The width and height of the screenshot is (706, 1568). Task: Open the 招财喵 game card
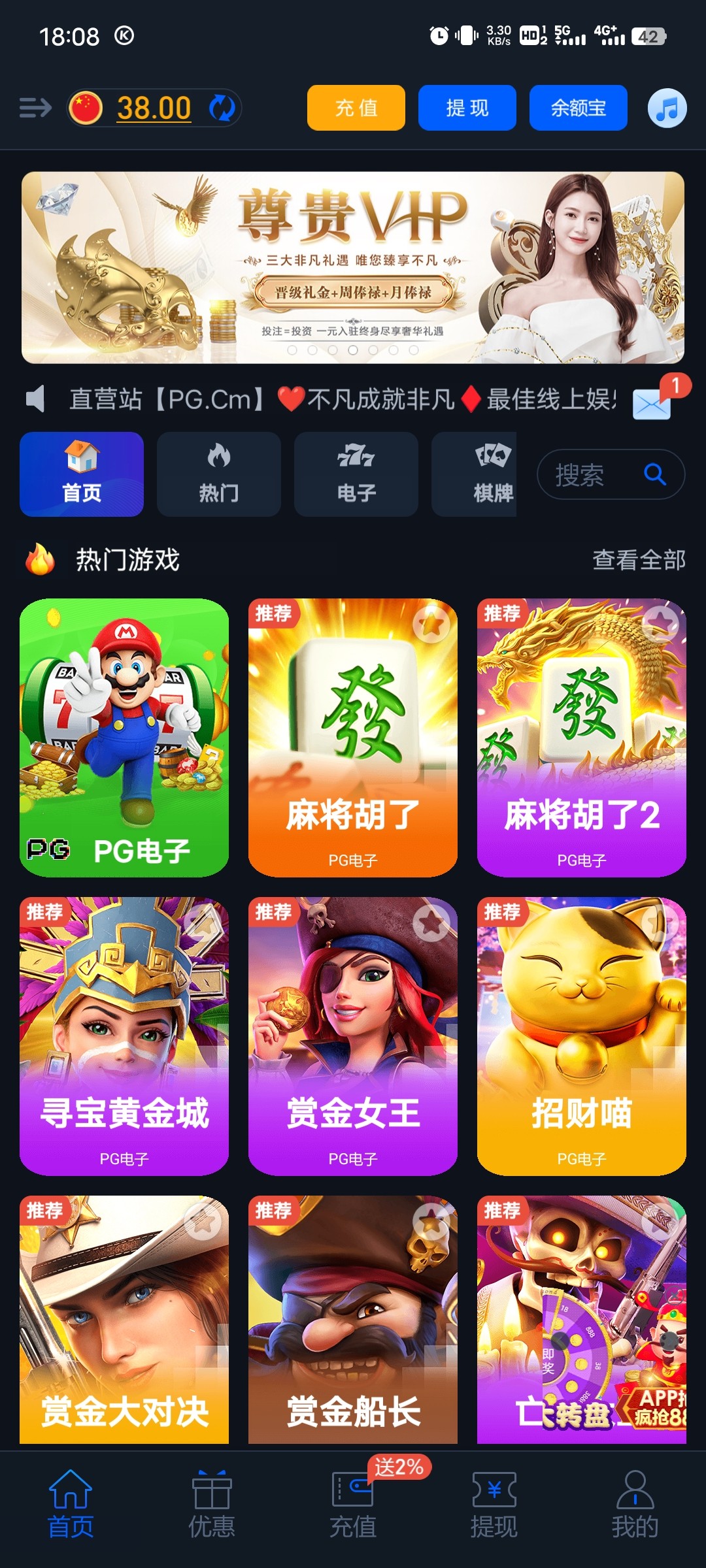point(582,1036)
